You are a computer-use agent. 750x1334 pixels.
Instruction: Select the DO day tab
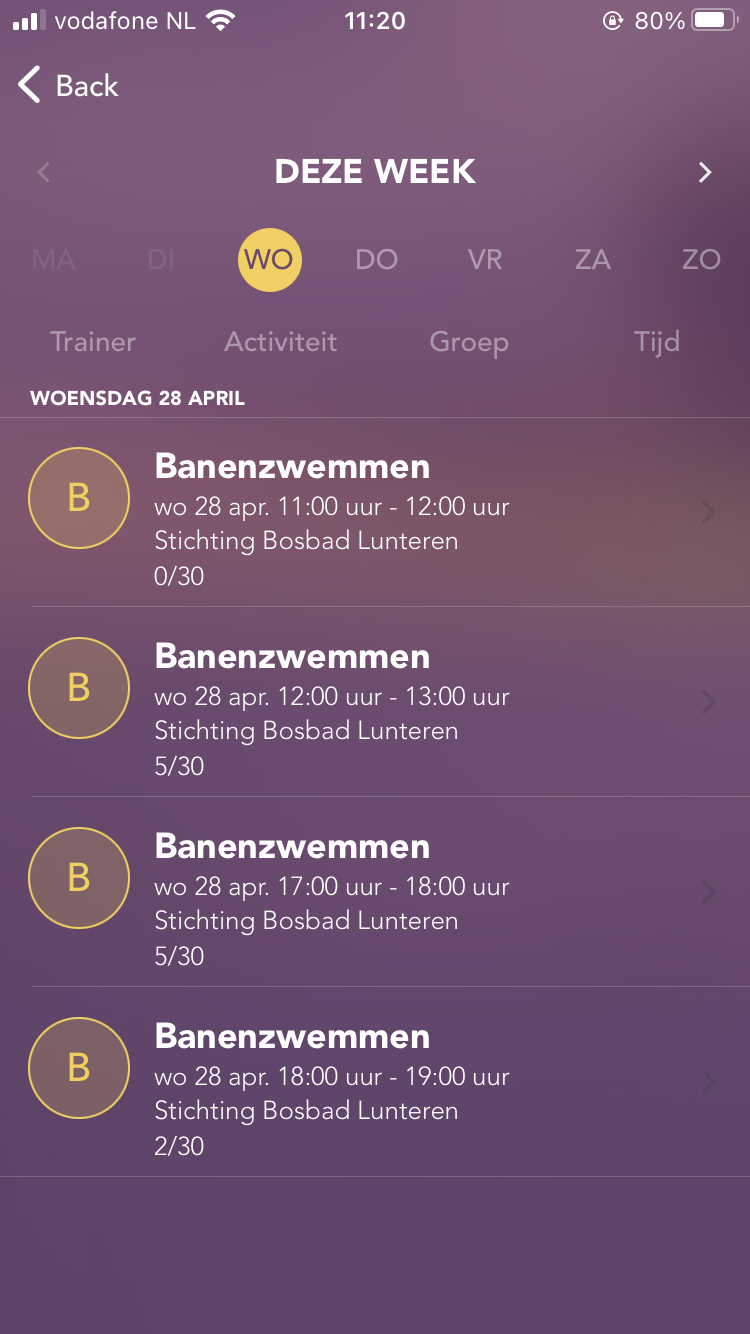[x=377, y=260]
